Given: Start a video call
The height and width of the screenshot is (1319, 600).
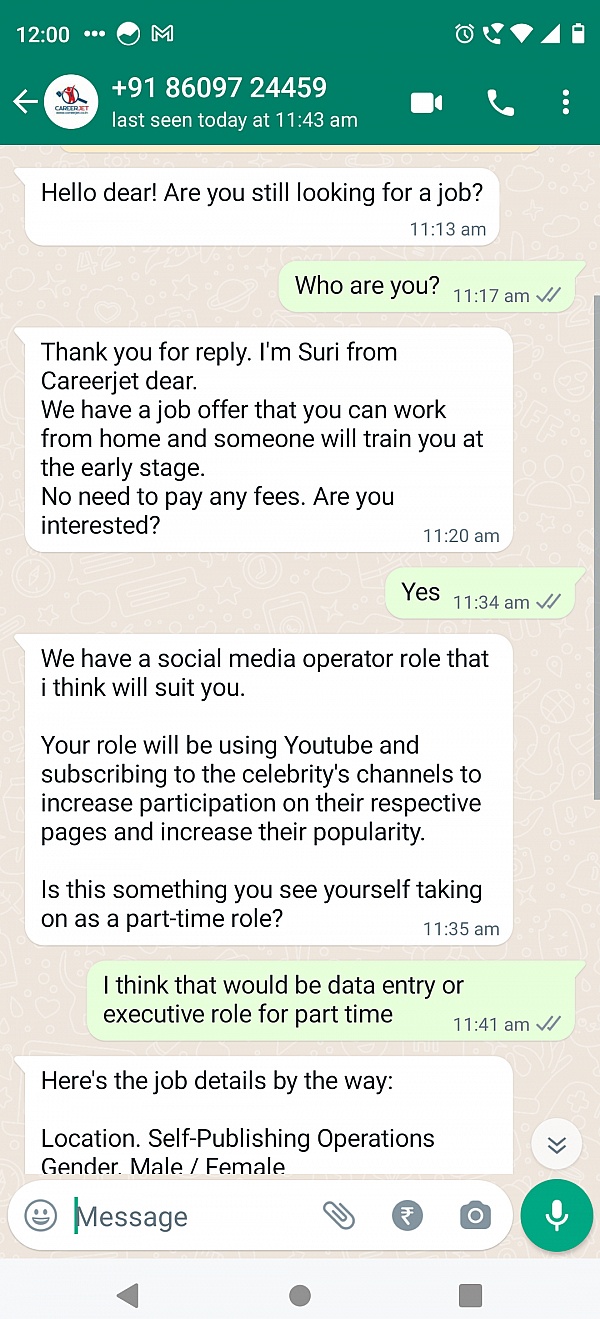Looking at the screenshot, I should 427,102.
